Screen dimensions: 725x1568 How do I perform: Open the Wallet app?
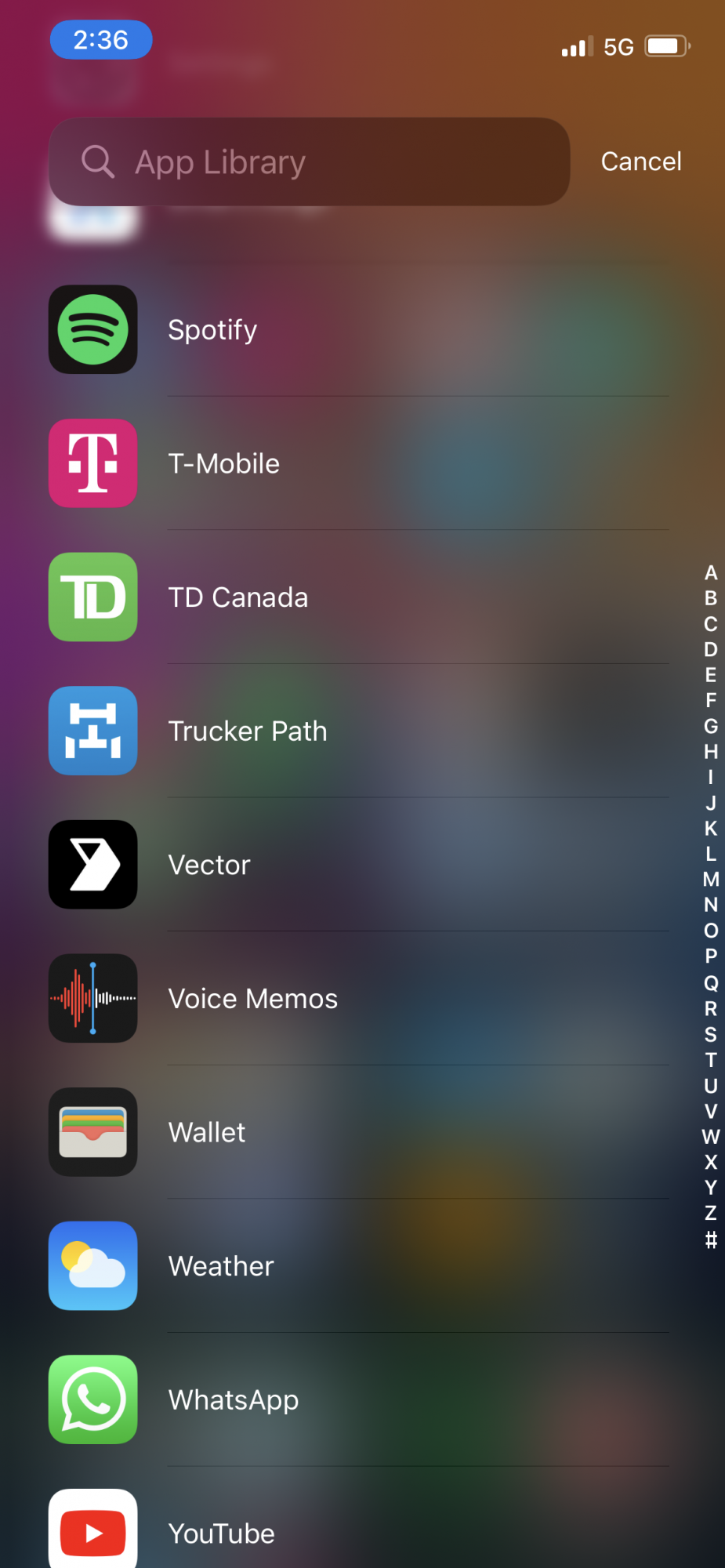point(359,1132)
